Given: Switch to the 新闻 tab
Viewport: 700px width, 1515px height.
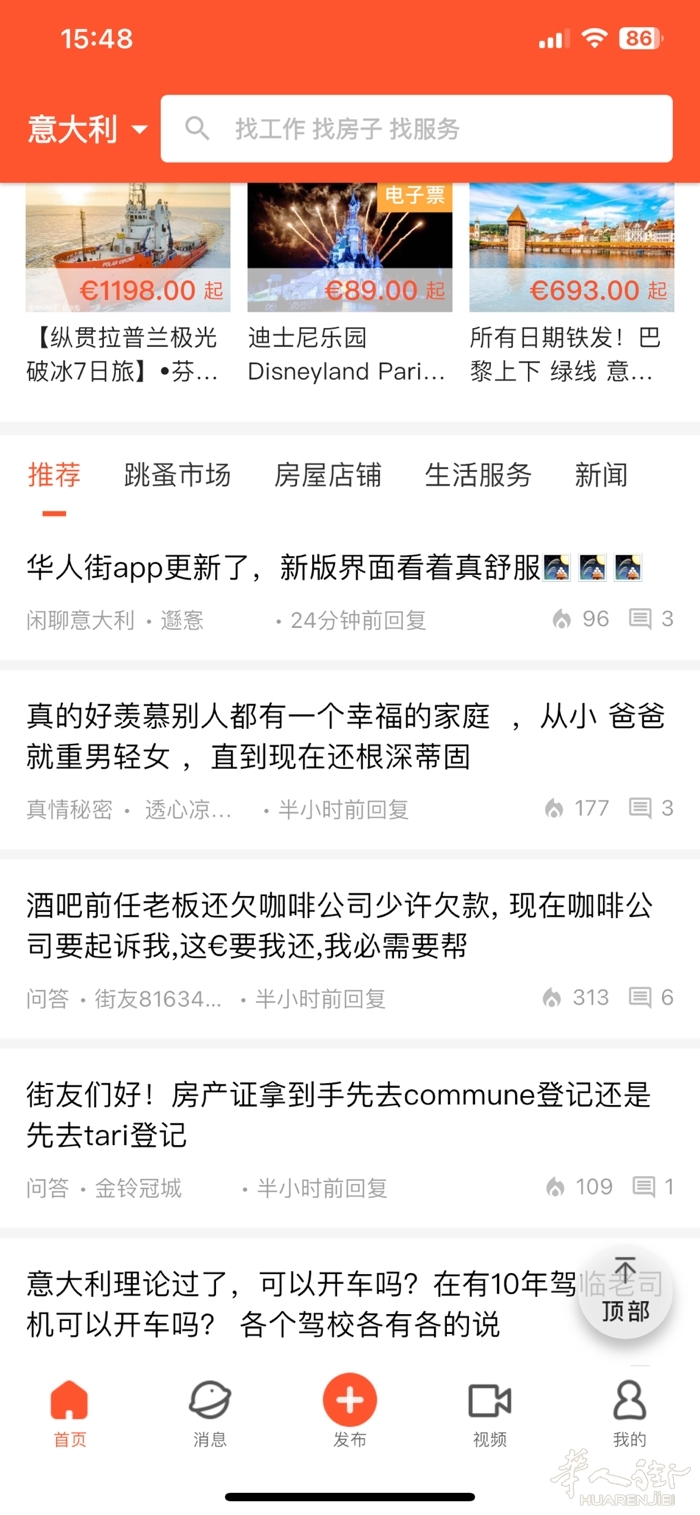Looking at the screenshot, I should (601, 475).
